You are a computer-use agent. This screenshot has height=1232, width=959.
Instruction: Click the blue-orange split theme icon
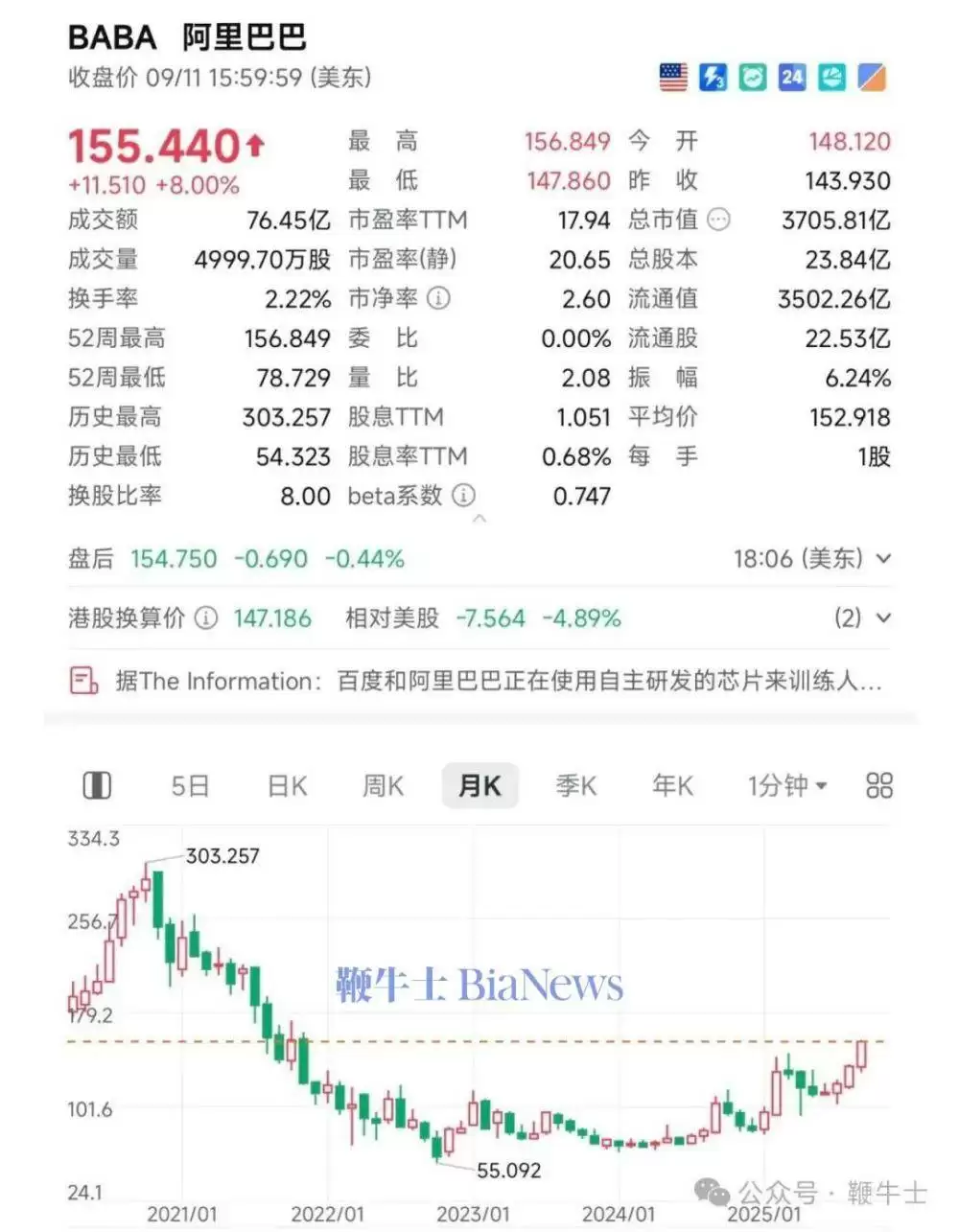pyautogui.click(x=868, y=77)
